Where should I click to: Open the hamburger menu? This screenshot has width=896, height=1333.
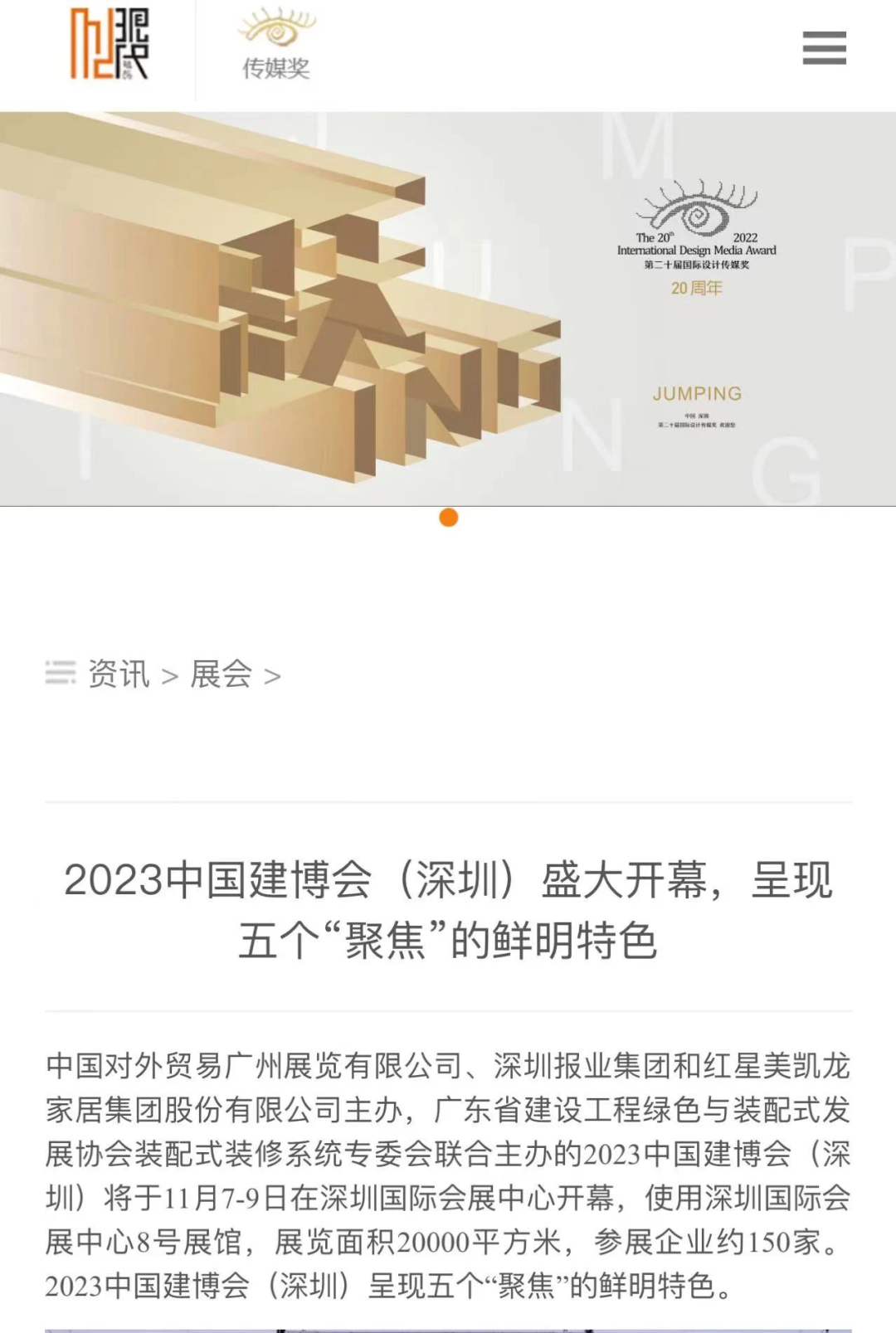824,48
